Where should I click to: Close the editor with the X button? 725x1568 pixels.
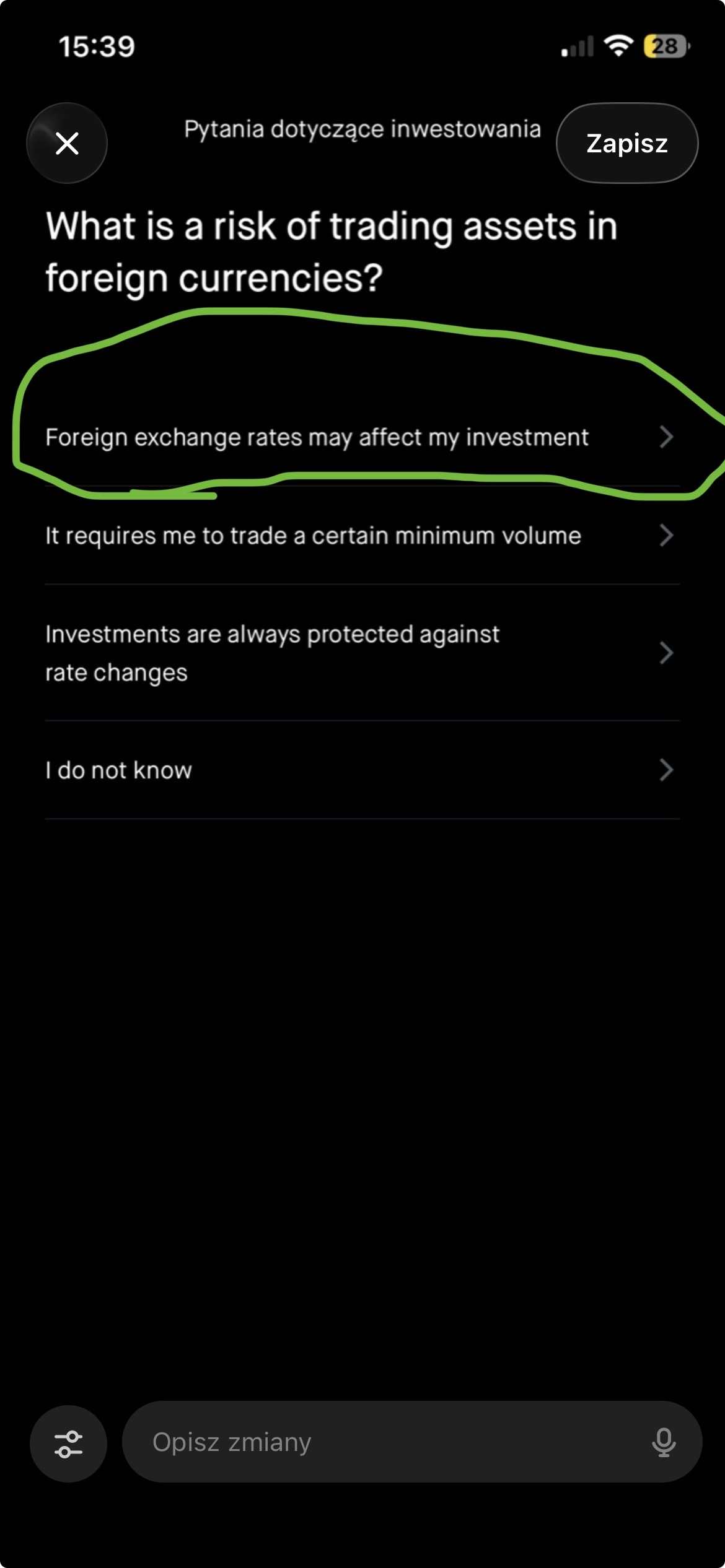(67, 143)
